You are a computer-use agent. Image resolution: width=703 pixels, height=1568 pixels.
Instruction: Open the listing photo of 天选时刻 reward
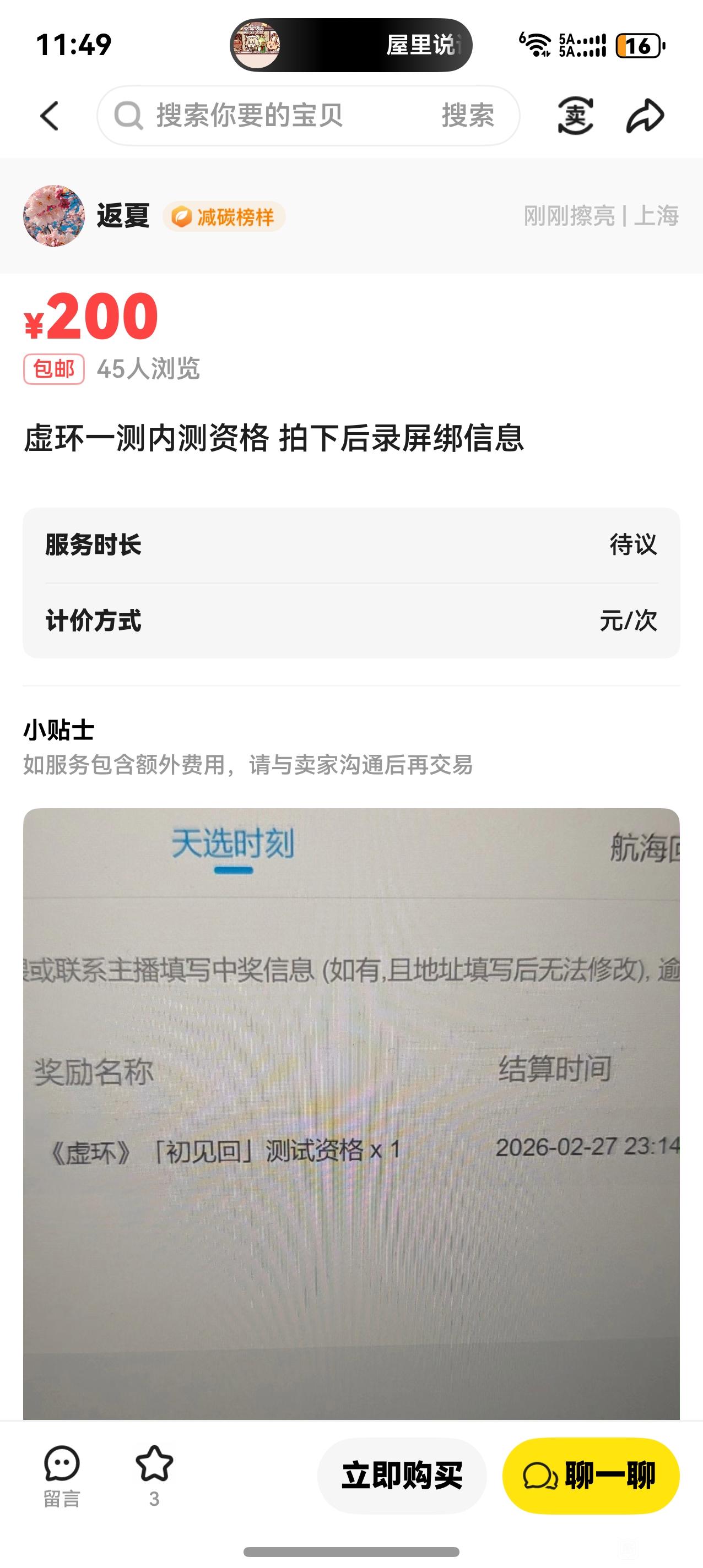pos(351,1114)
